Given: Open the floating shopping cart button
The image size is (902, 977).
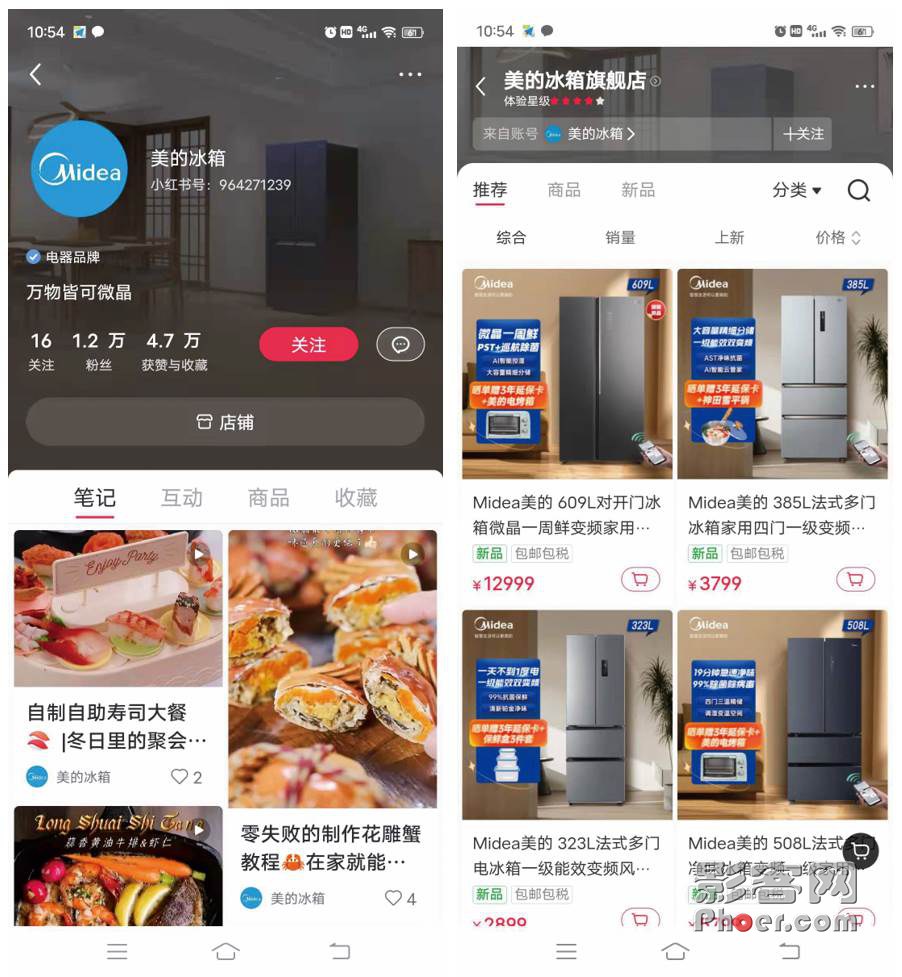Looking at the screenshot, I should tap(861, 851).
